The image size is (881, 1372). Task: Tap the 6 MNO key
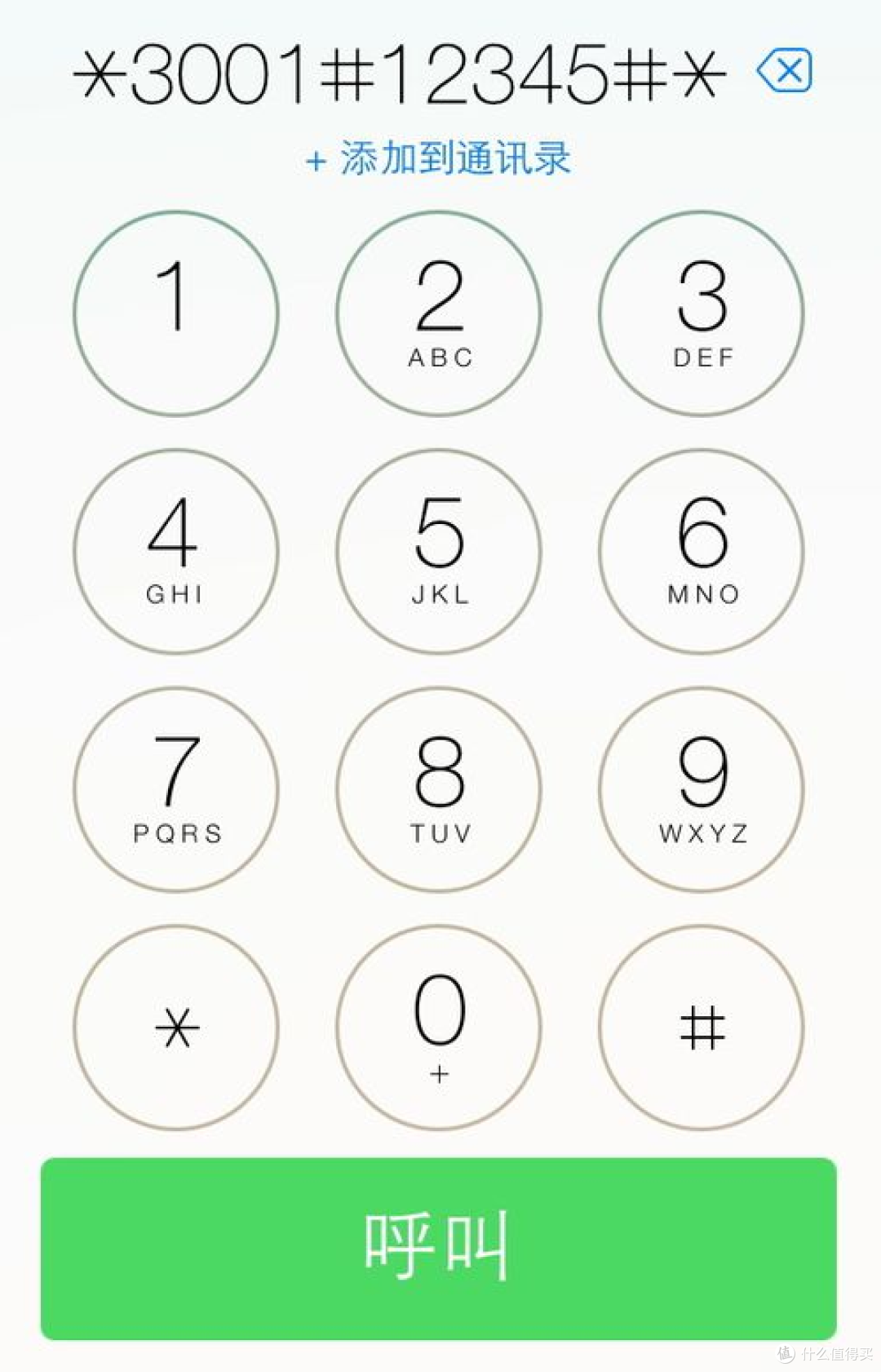point(702,551)
